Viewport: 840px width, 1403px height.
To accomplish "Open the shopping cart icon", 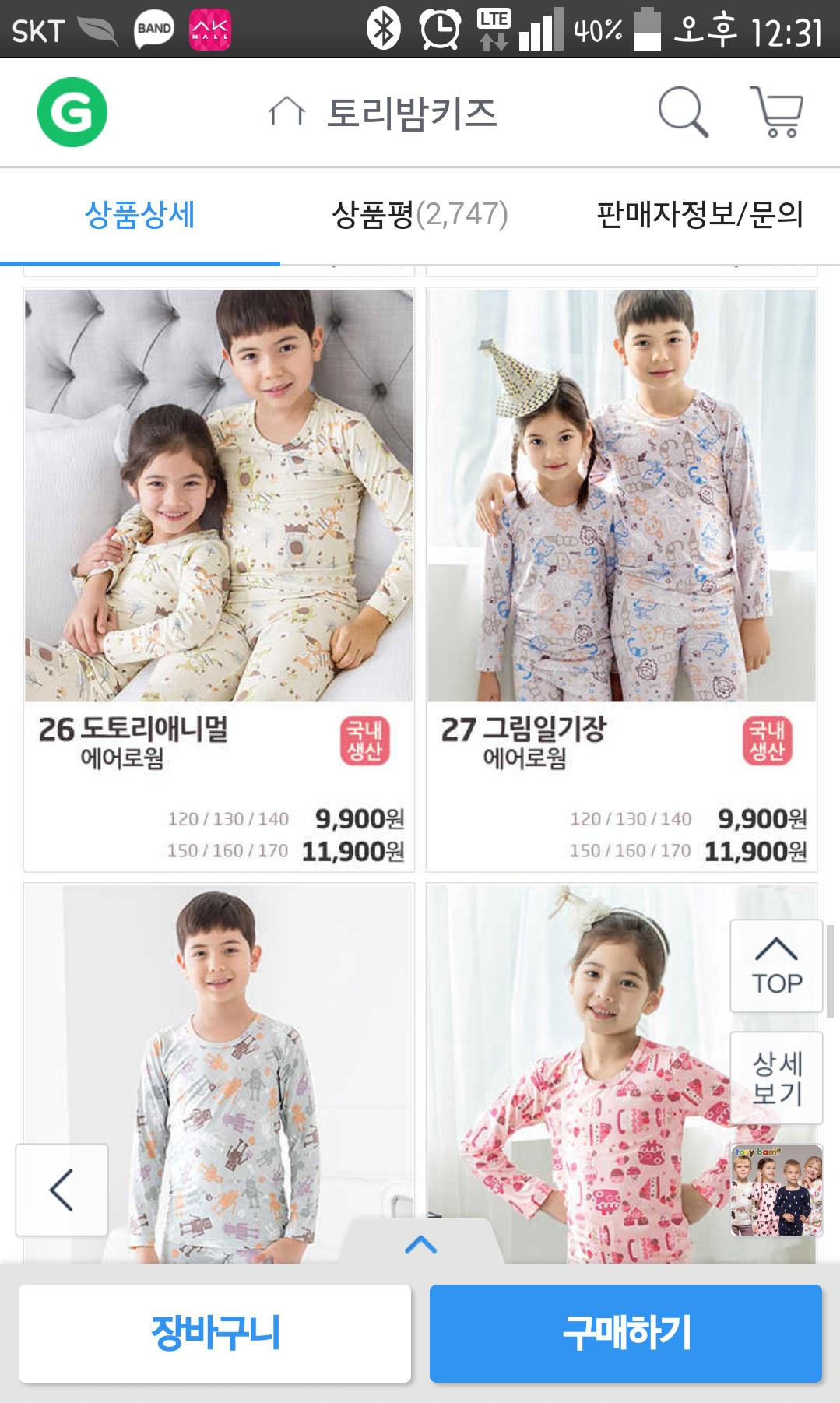I will point(777,112).
